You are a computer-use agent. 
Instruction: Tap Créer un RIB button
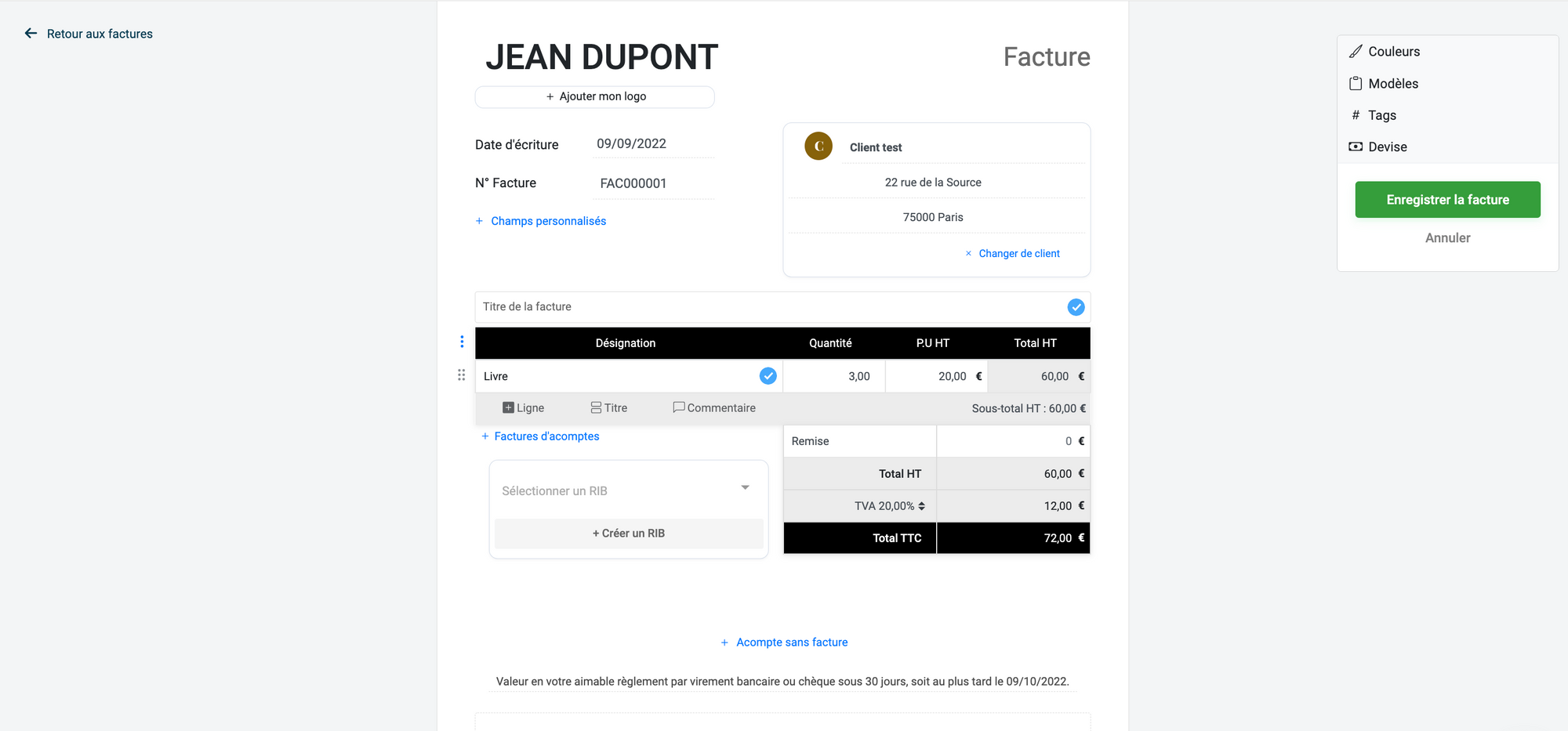(x=628, y=534)
